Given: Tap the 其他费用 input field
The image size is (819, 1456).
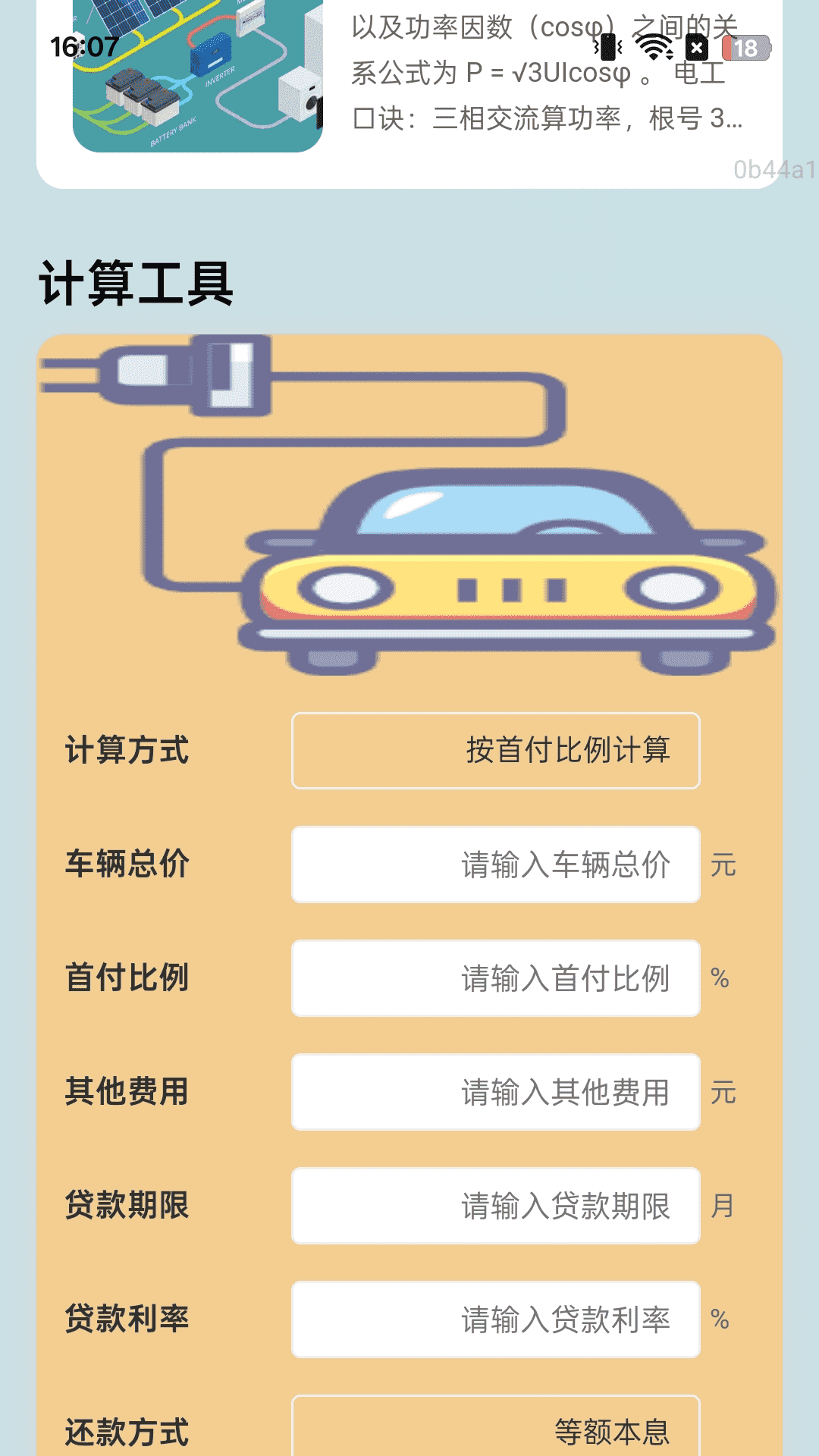Looking at the screenshot, I should click(x=495, y=1093).
